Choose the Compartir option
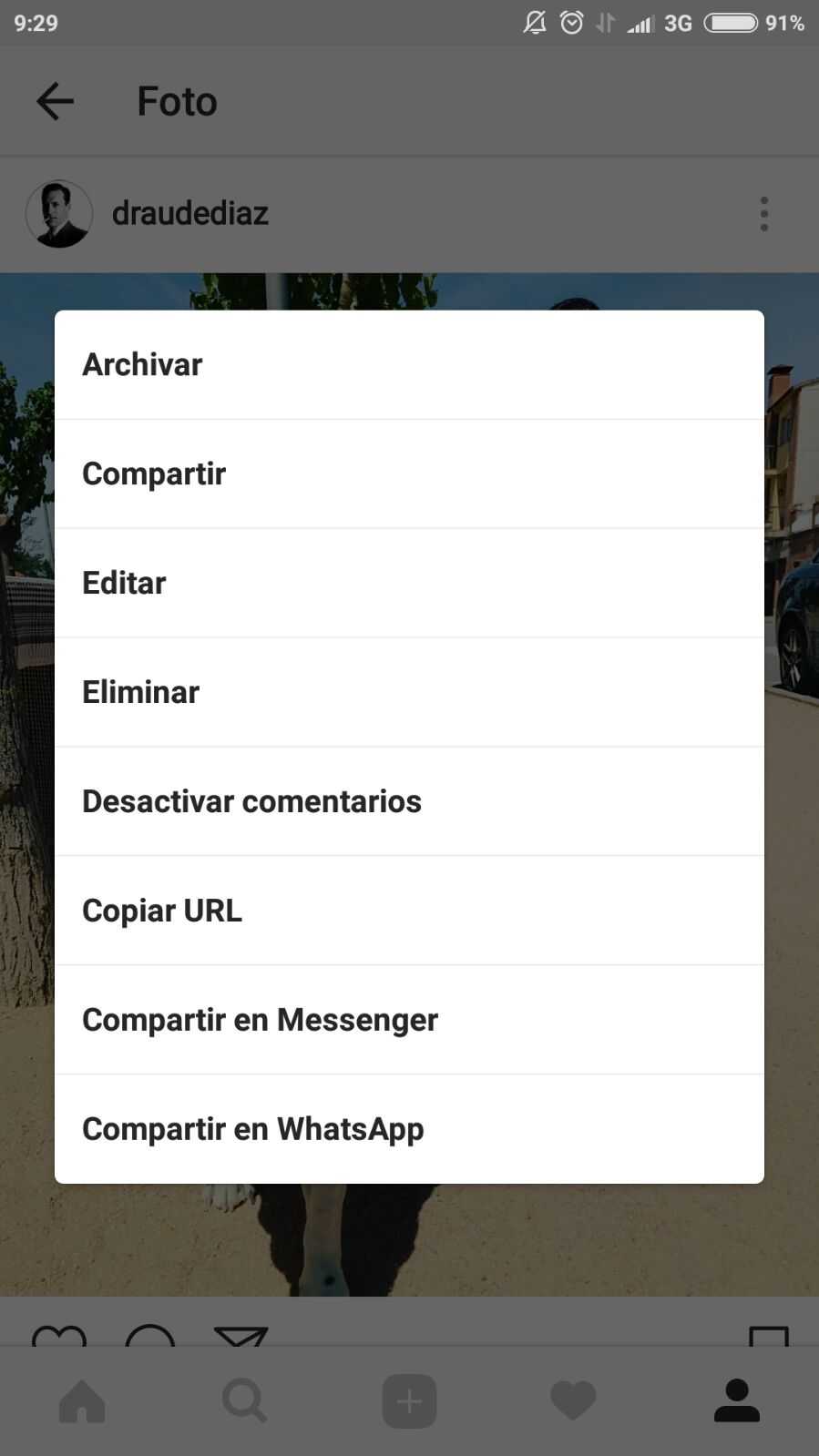Viewport: 819px width, 1456px height. pos(409,473)
